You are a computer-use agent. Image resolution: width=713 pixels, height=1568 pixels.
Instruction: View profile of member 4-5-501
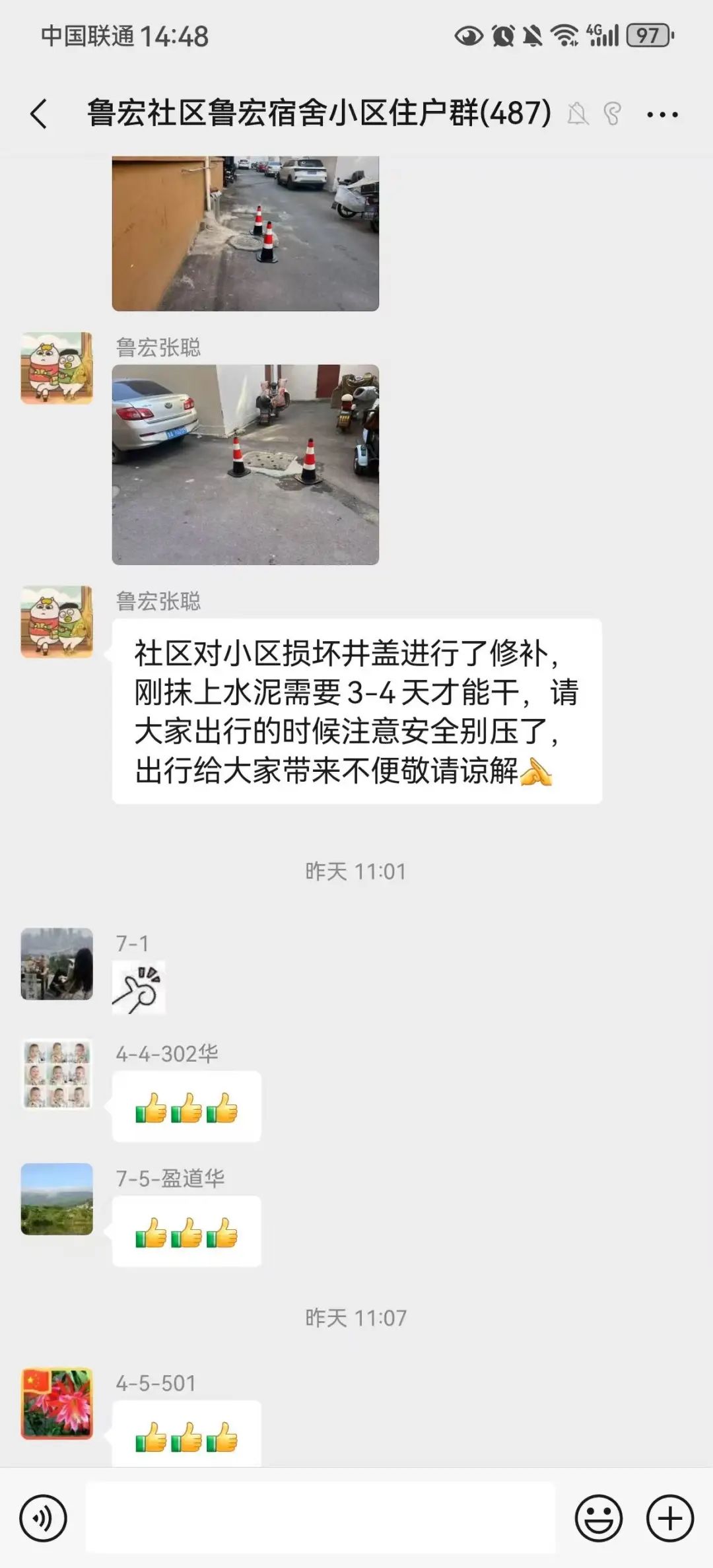point(57,1403)
